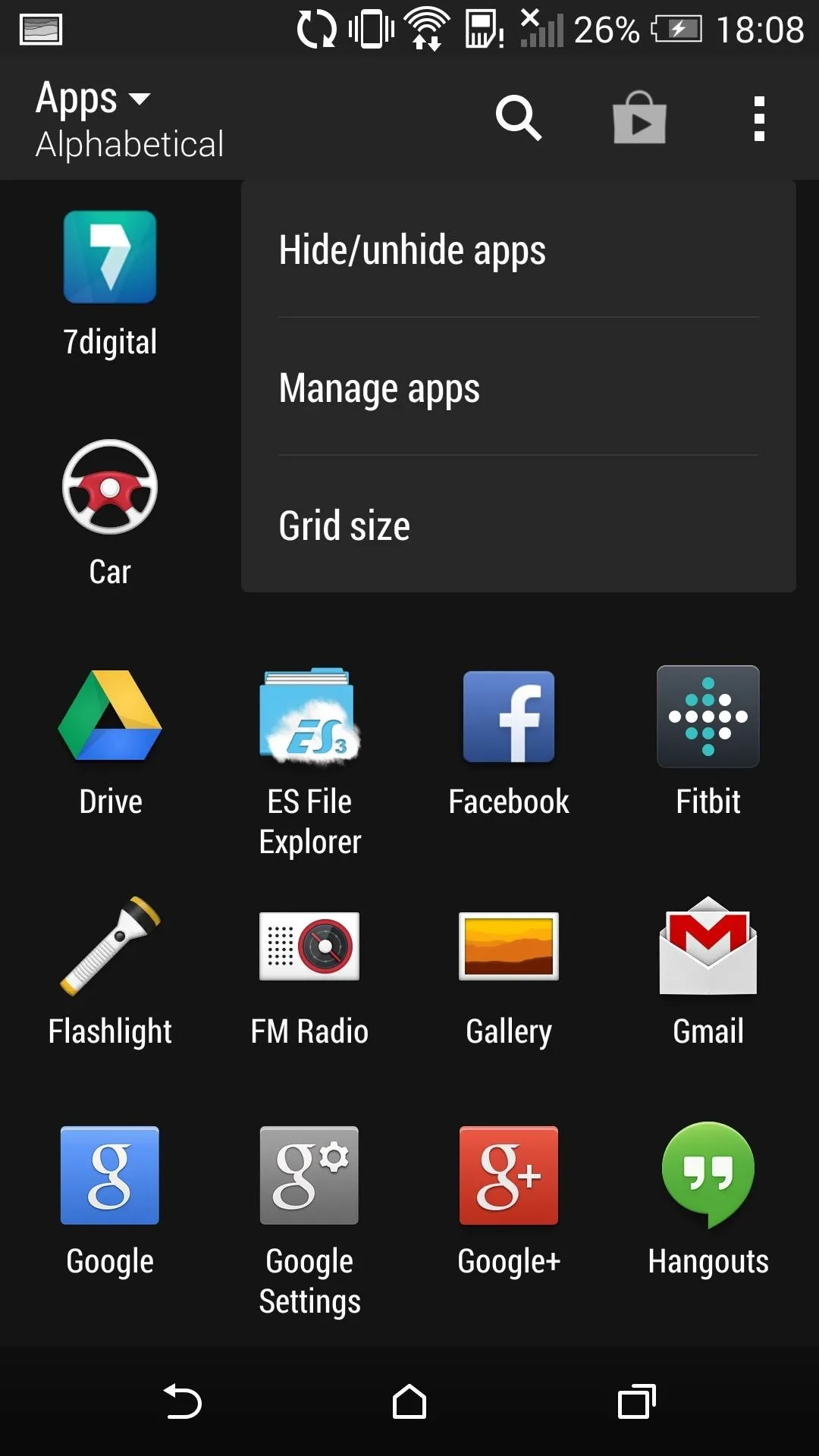819x1456 pixels.
Task: Open the Gallery app
Action: [509, 978]
